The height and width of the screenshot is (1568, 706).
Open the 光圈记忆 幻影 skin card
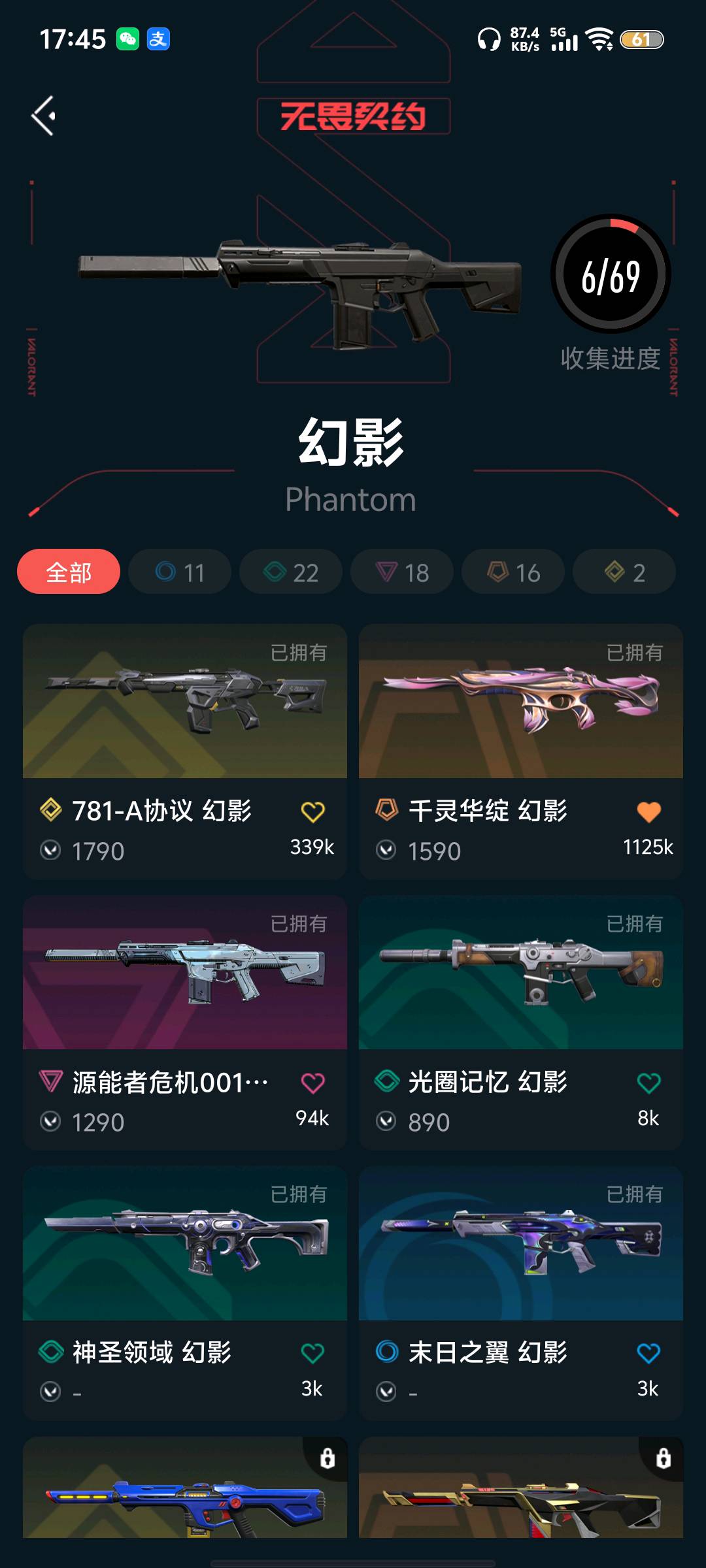tap(521, 973)
